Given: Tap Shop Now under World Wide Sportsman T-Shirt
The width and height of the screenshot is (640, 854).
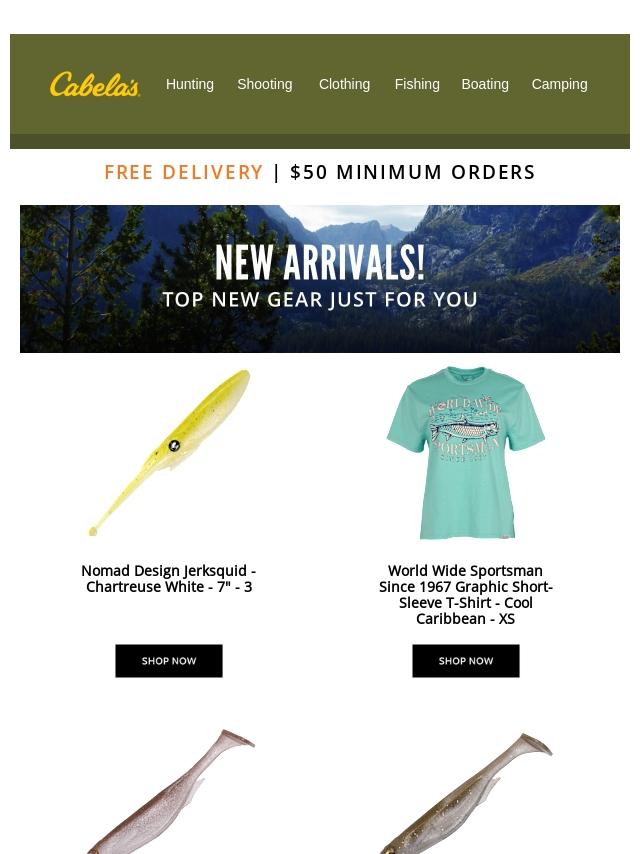Looking at the screenshot, I should click(x=466, y=661).
